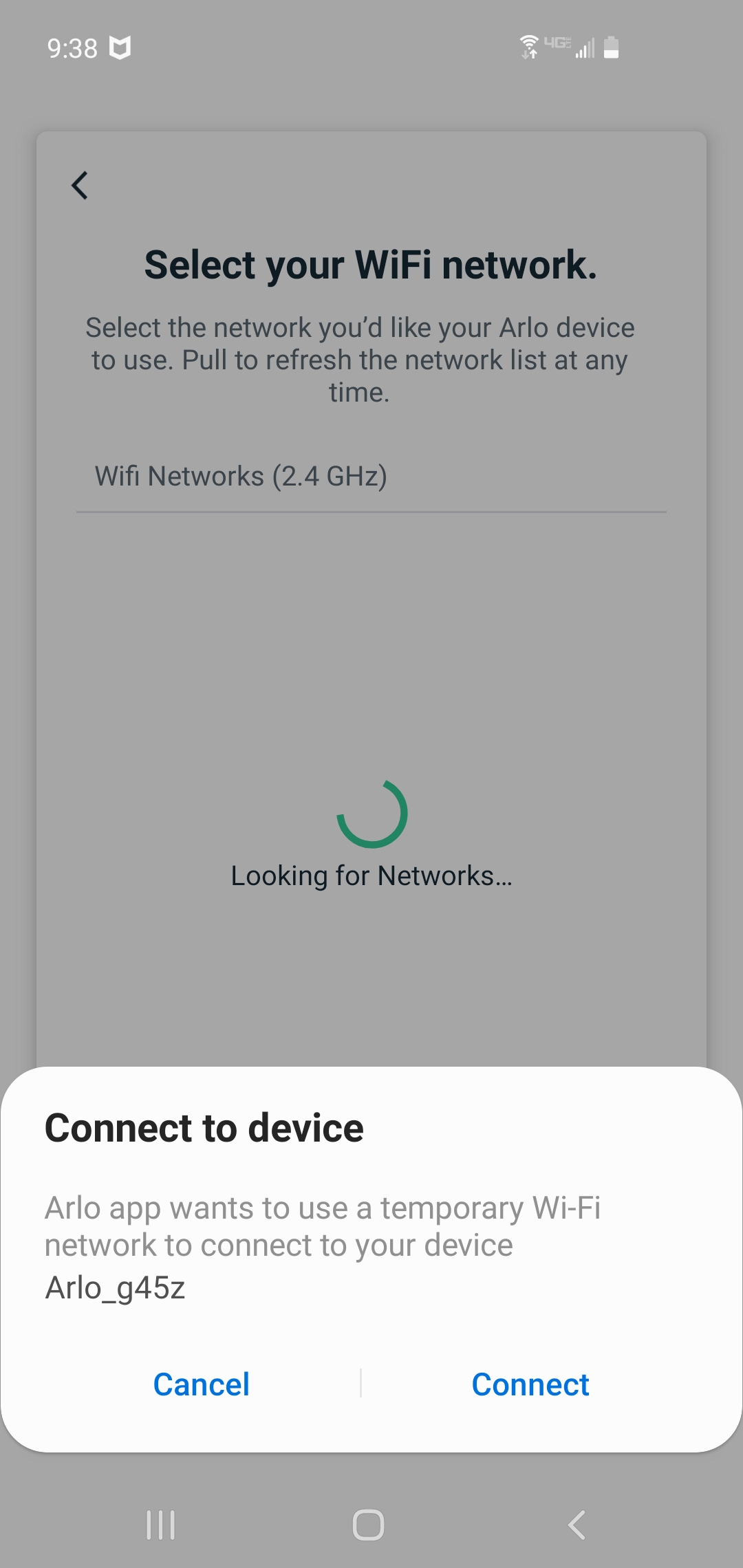Tap the Wifi Networks 2.4 GHz section header
This screenshot has height=1568, width=743.
[240, 475]
